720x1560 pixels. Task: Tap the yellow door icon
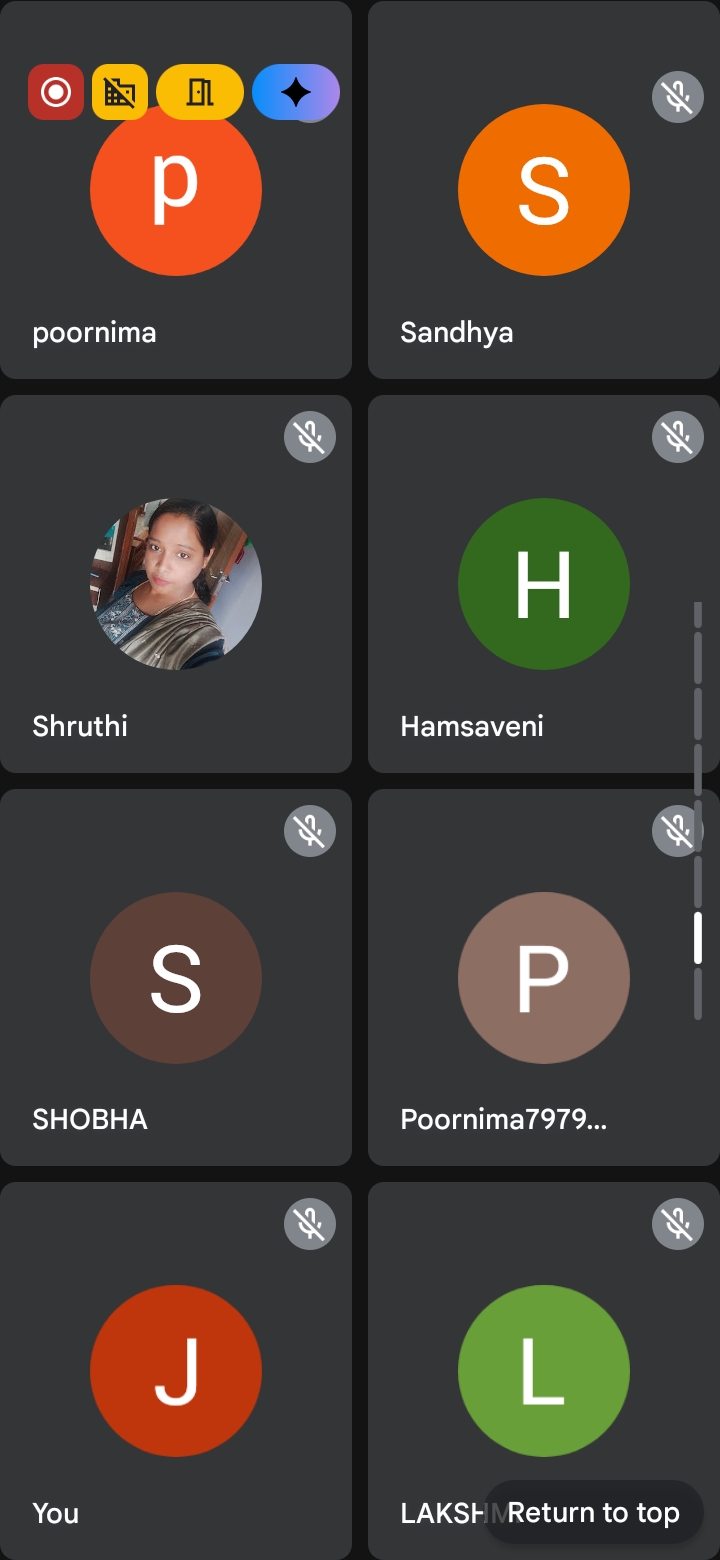click(200, 92)
